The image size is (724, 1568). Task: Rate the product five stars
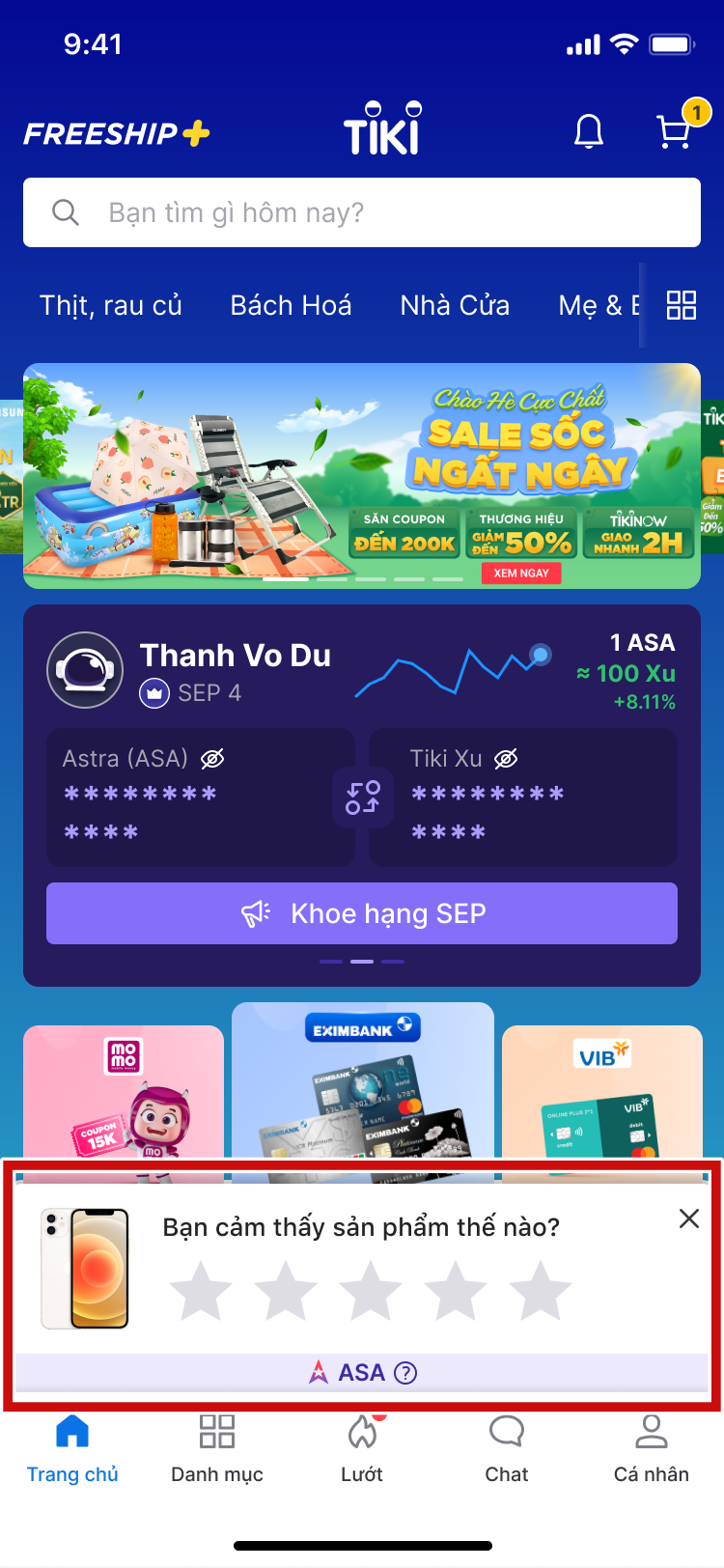(x=540, y=1291)
